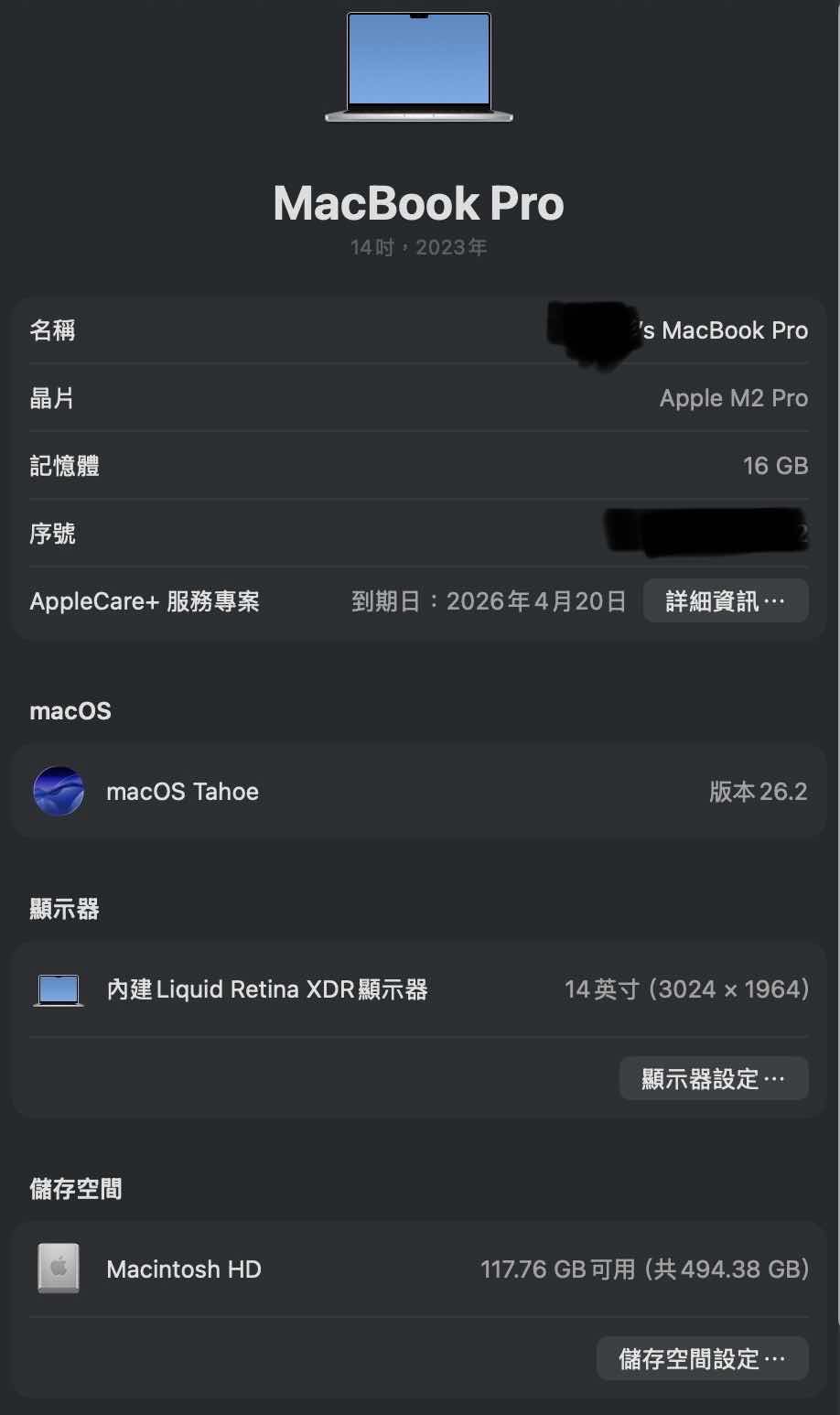
Task: Open 儲存空間設定 storage settings
Action: (702, 1359)
